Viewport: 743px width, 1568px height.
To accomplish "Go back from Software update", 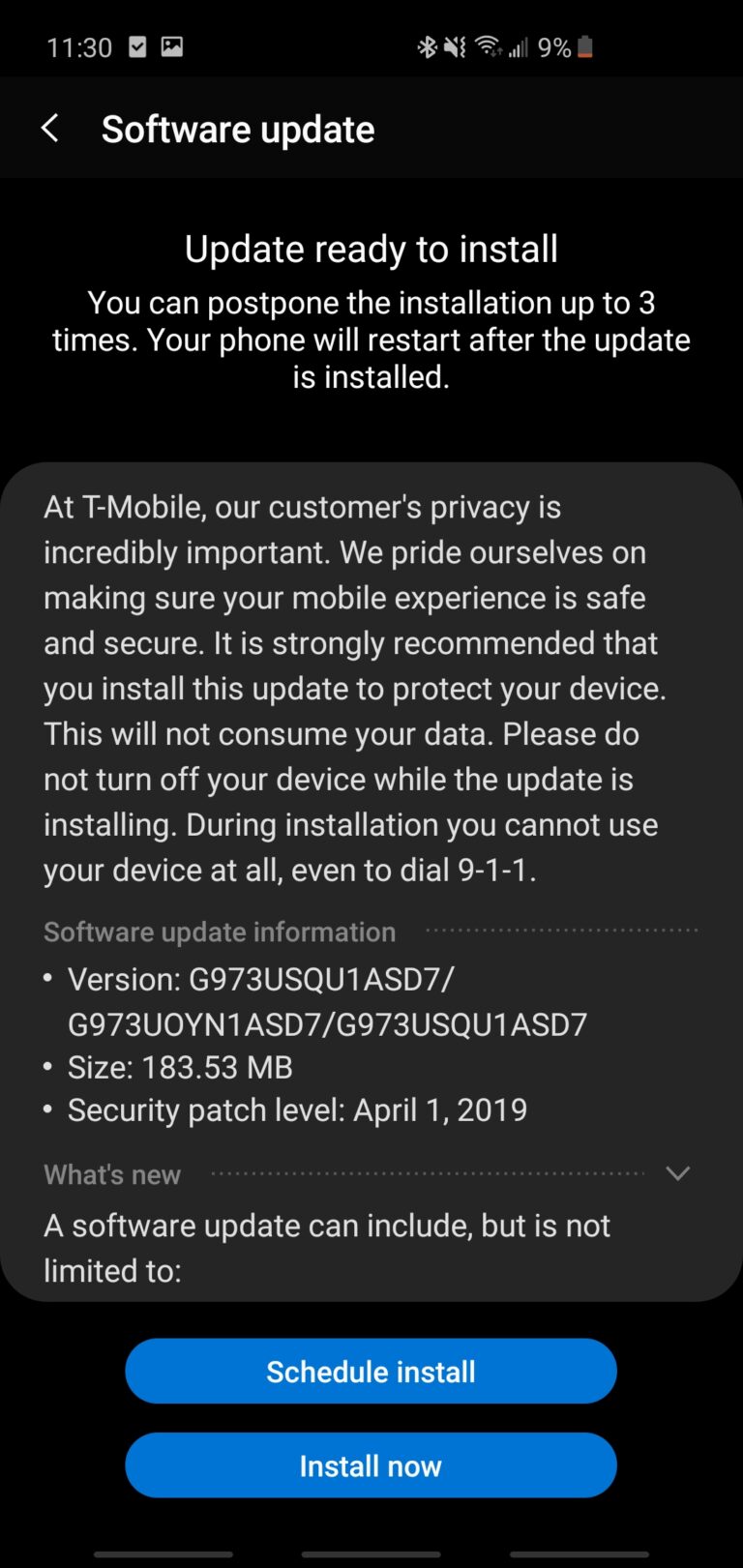I will (50, 129).
